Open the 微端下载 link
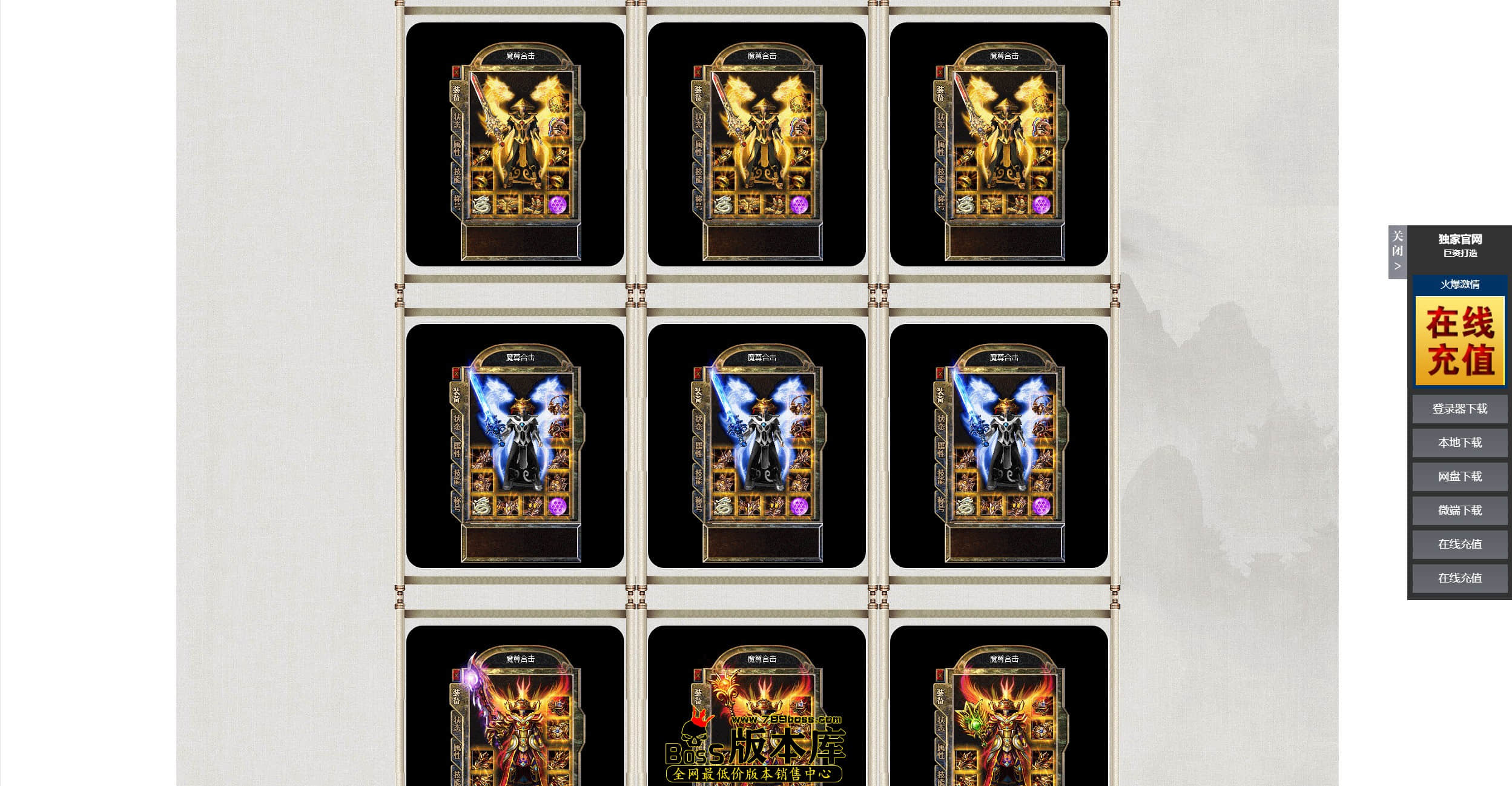This screenshot has height=786, width=1512. (1459, 510)
